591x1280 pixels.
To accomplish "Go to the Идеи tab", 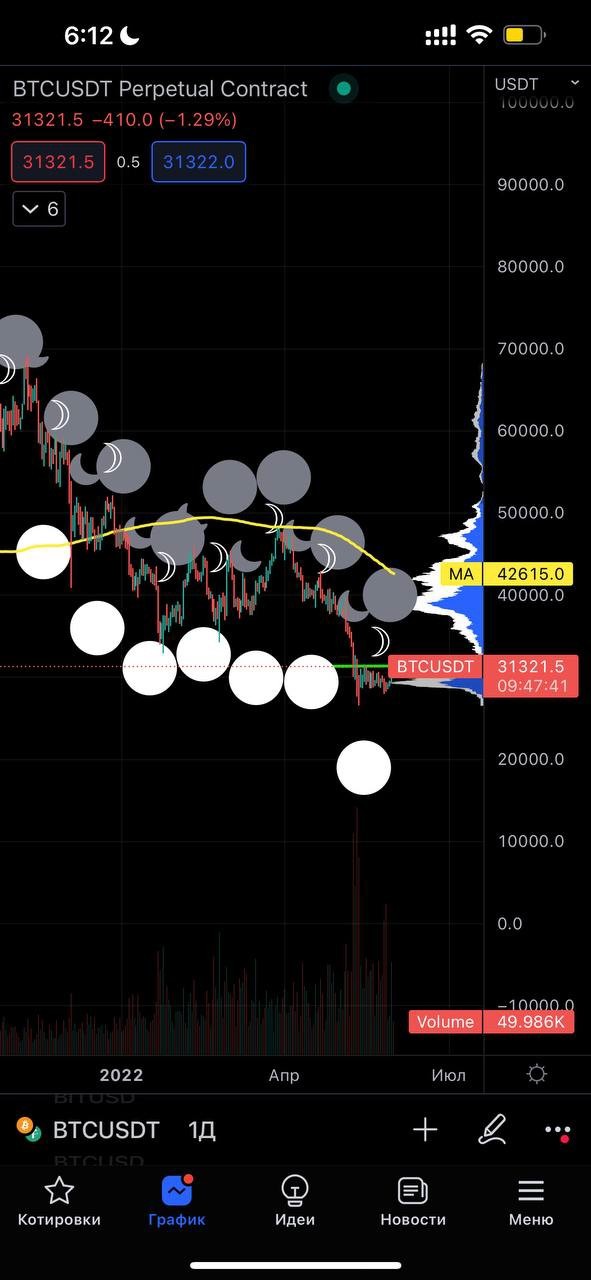I will (x=295, y=1201).
